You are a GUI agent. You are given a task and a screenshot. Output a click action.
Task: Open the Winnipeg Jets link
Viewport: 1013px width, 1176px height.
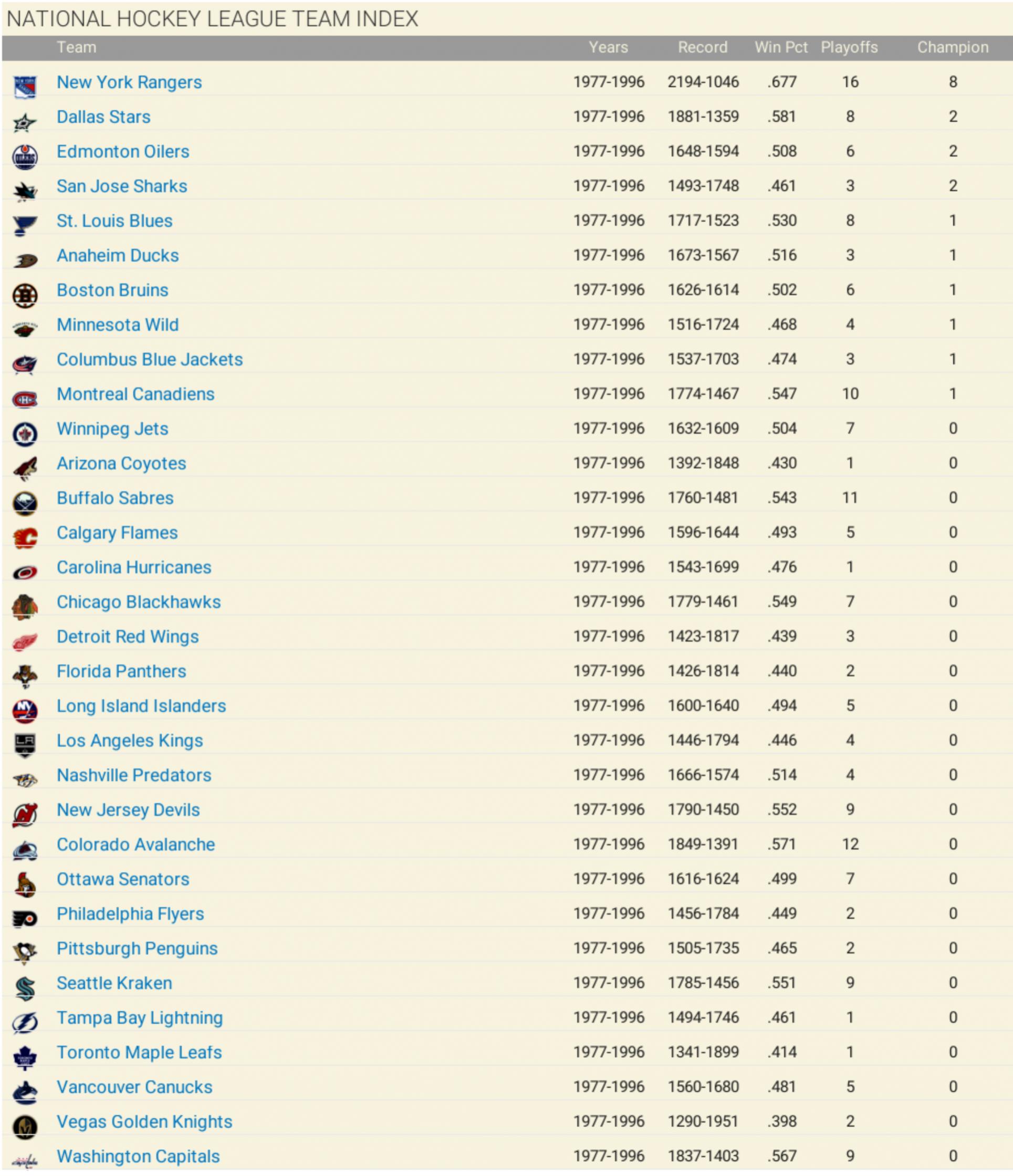pyautogui.click(x=112, y=429)
